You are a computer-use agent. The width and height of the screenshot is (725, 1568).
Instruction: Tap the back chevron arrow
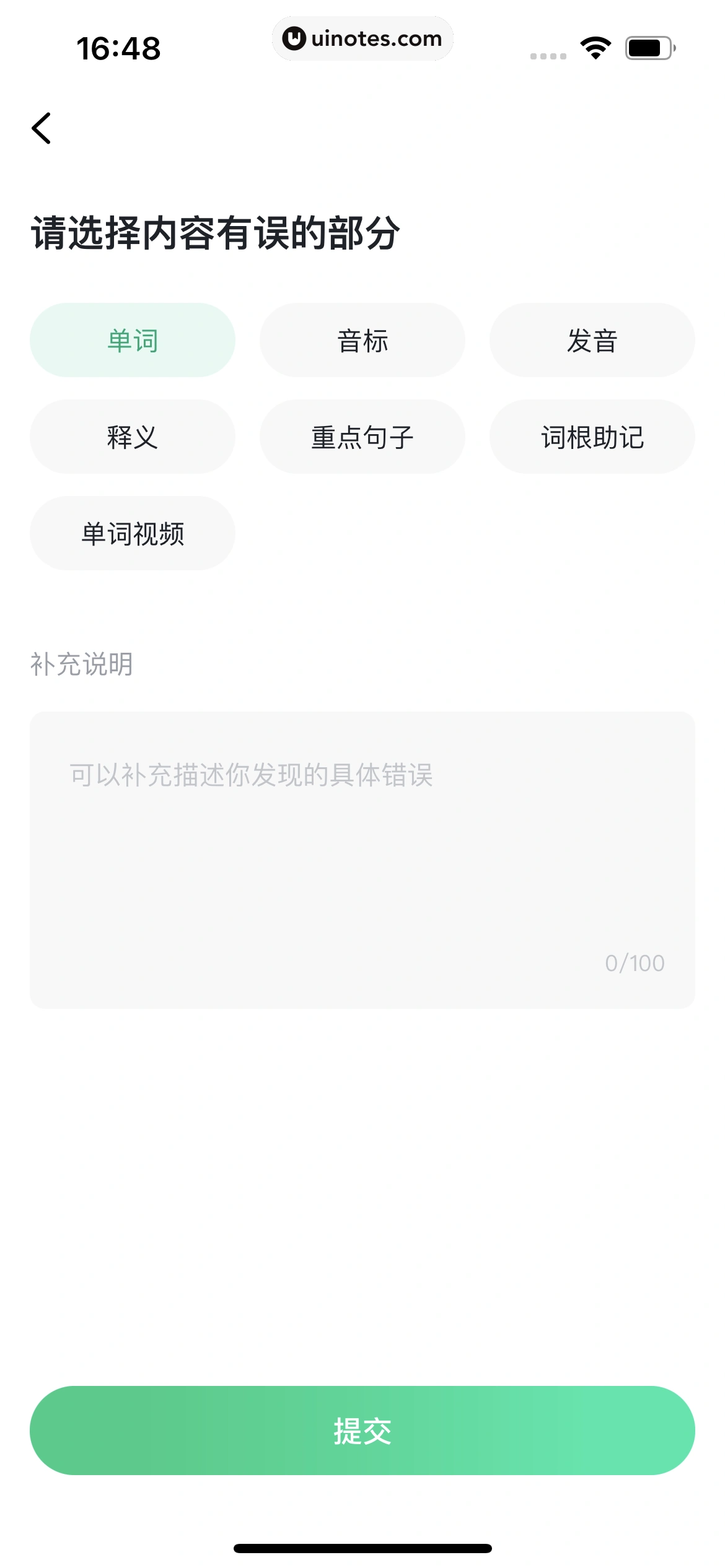[x=42, y=129]
